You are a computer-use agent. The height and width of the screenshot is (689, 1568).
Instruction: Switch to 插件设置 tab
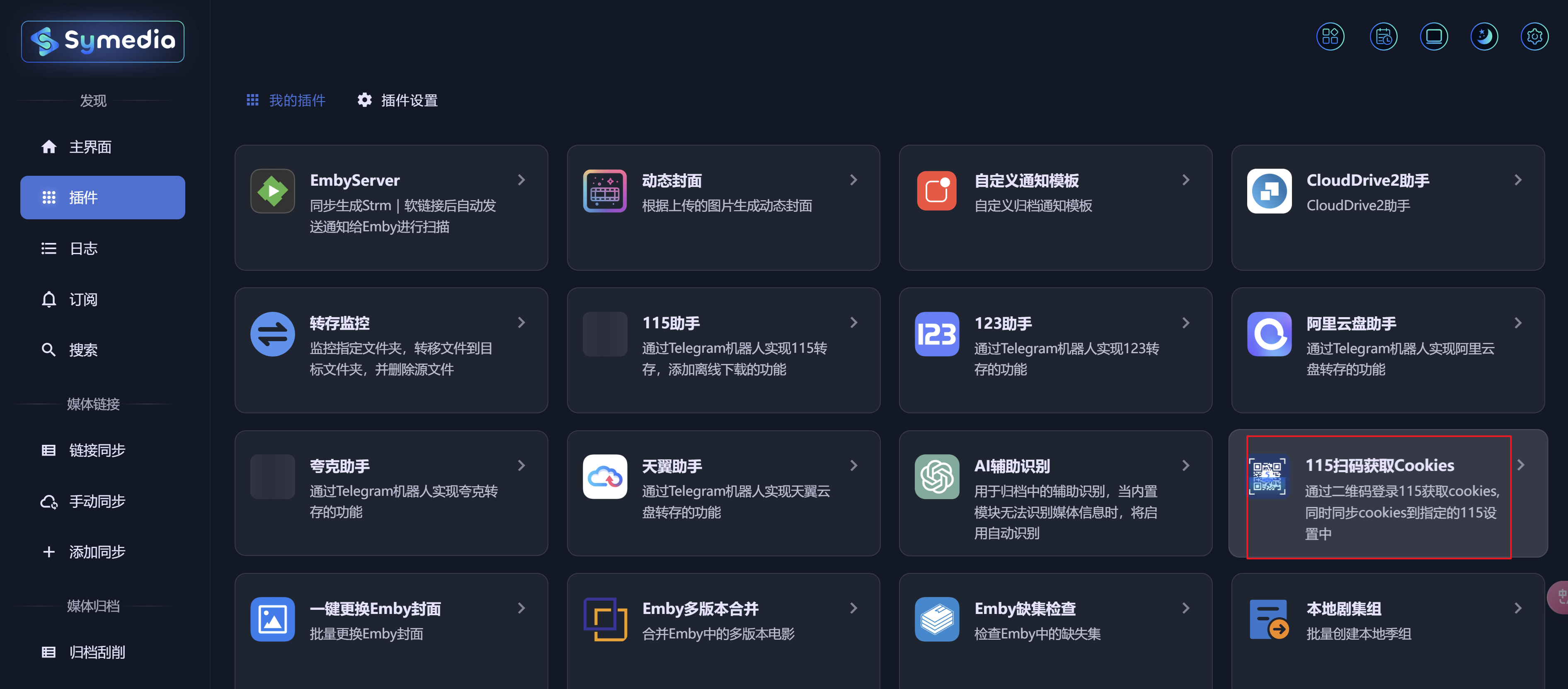tap(397, 100)
